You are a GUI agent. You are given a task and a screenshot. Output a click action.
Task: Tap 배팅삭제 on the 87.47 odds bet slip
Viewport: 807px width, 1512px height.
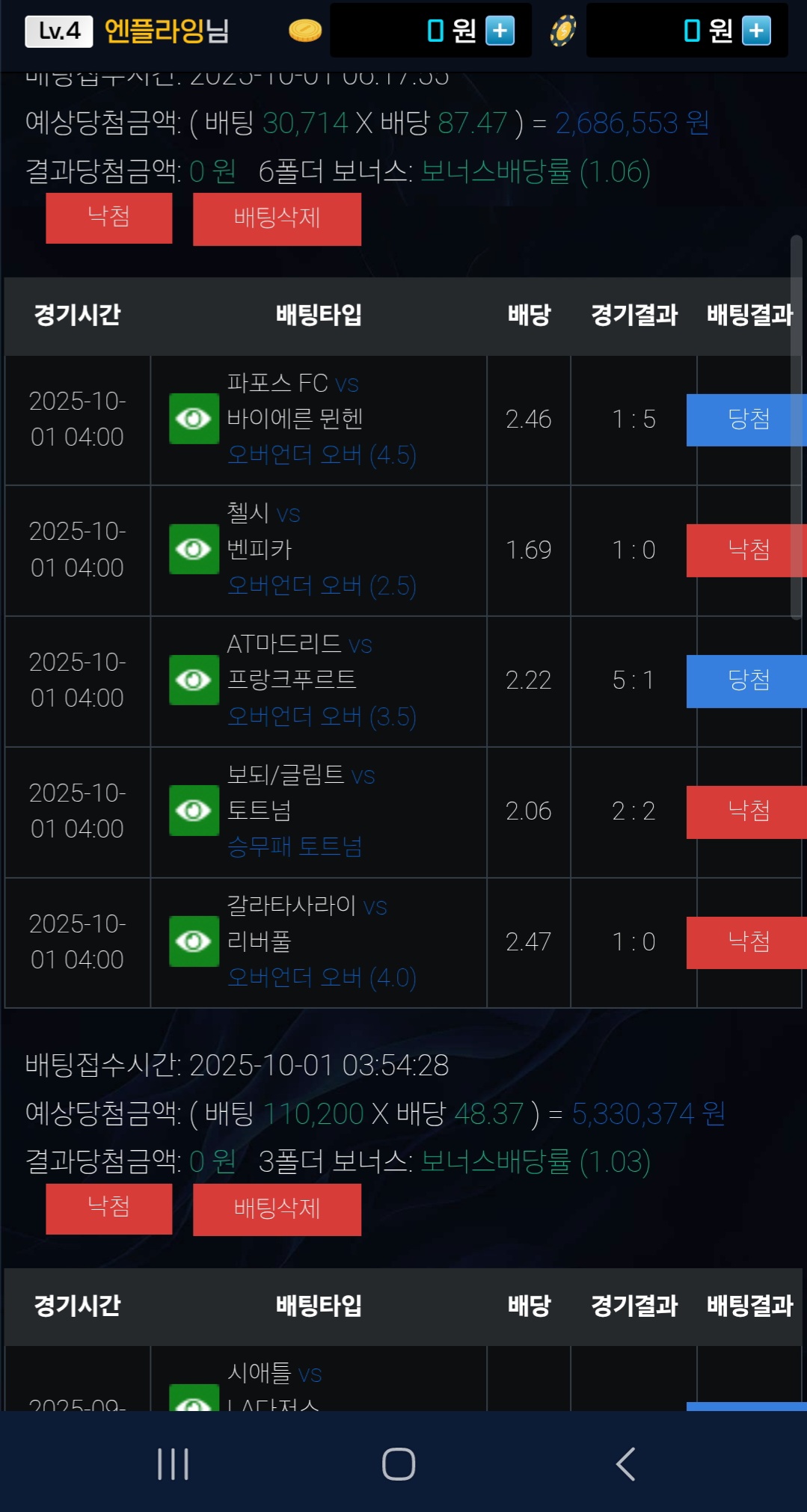(277, 218)
